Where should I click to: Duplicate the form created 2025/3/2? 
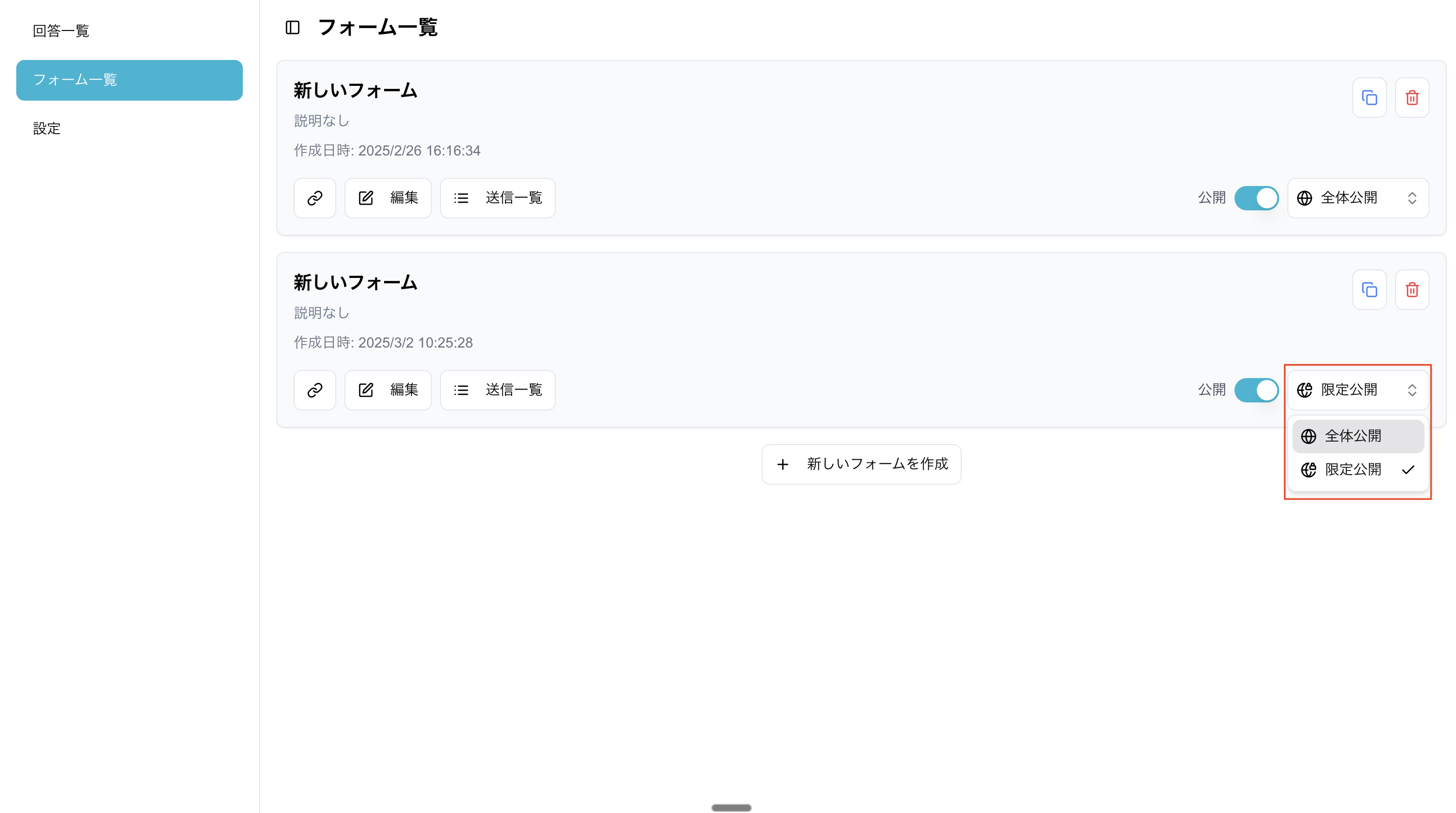pyautogui.click(x=1369, y=290)
